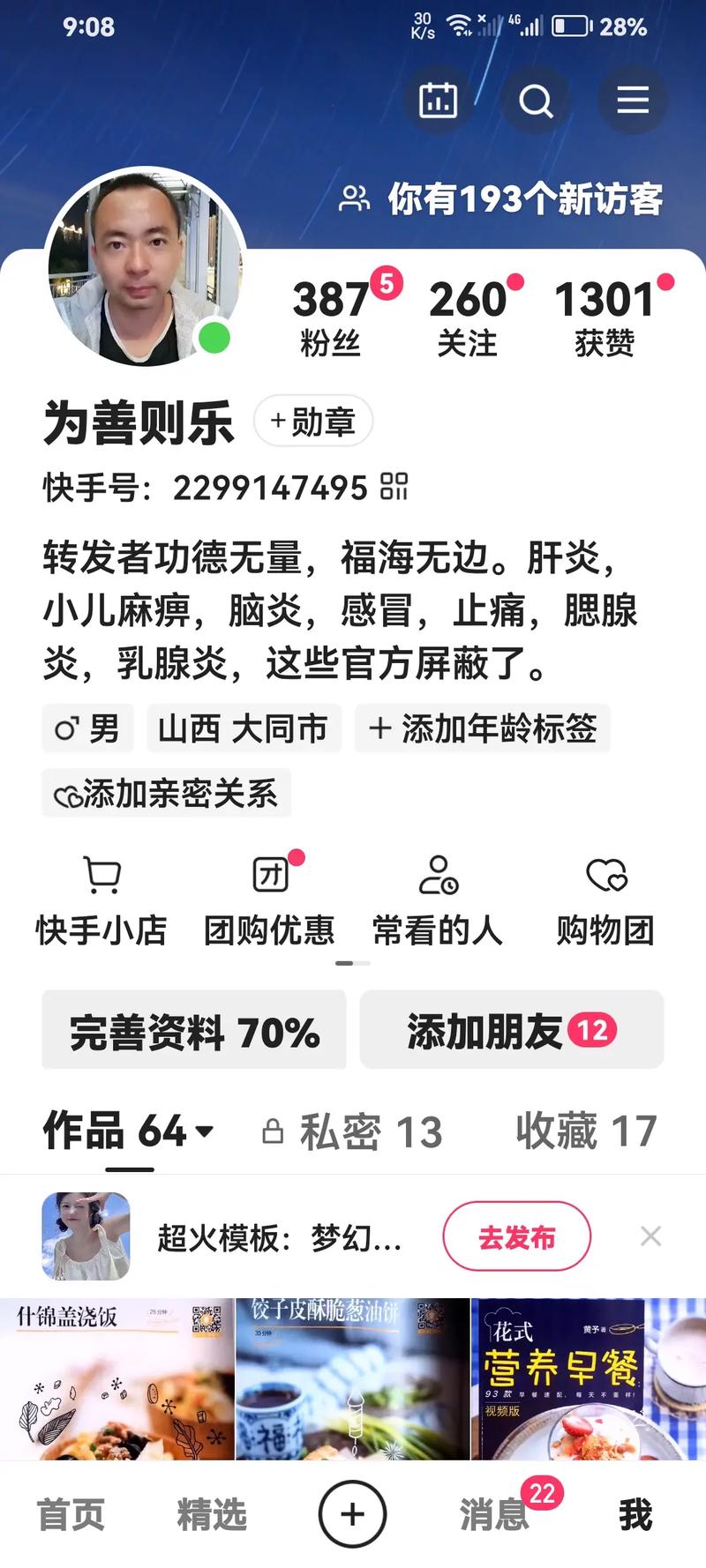The image size is (706, 1568).
Task: Show the Kuaishou ID QR code
Action: coord(394,486)
